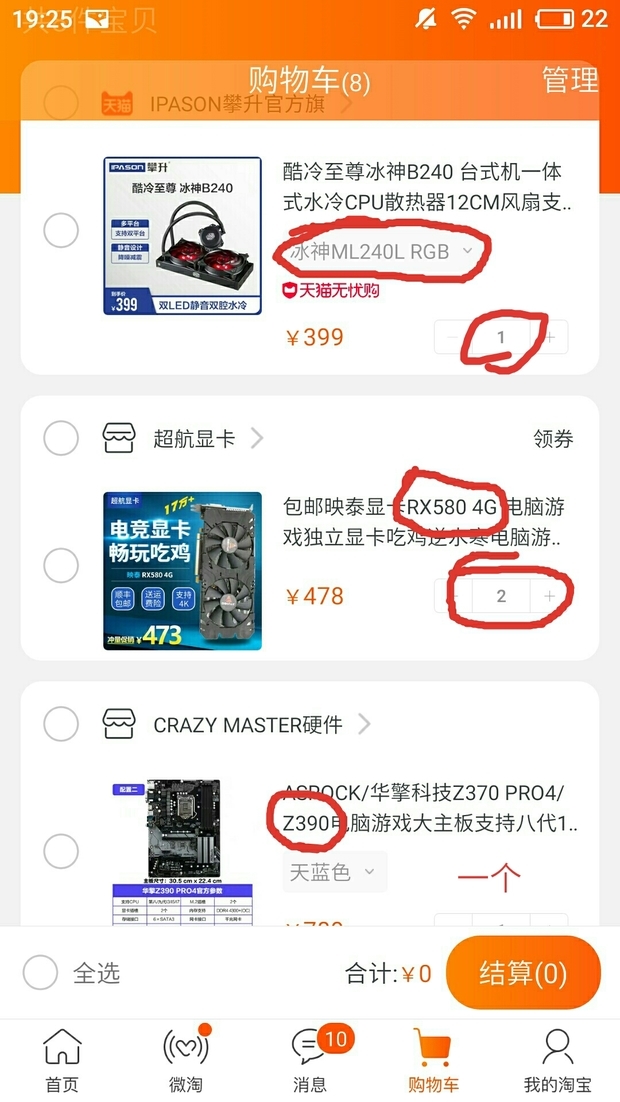Check 全选 to select all items
This screenshot has width=620, height=1102.
click(41, 973)
